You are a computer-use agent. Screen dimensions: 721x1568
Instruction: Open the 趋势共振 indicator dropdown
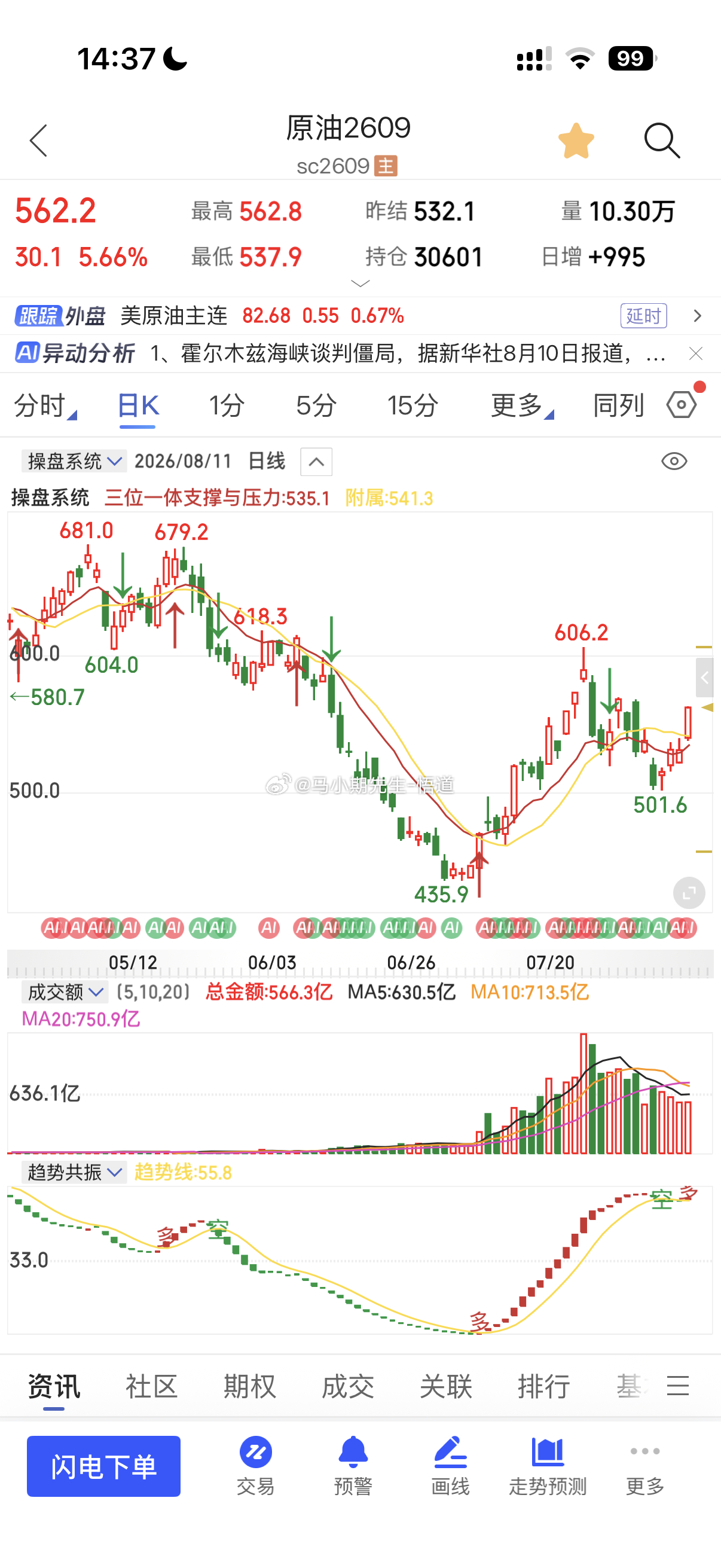pos(74,1172)
